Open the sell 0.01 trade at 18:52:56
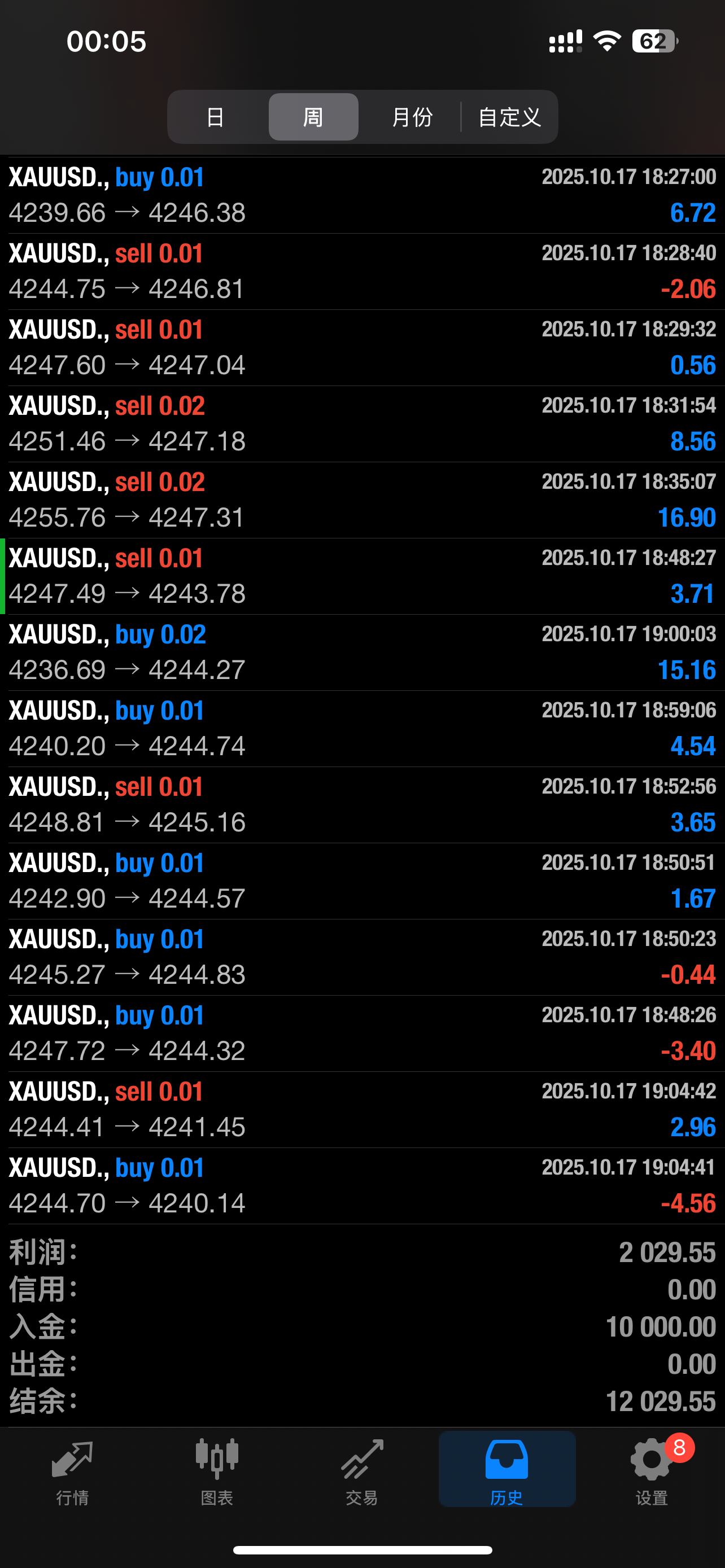Viewport: 725px width, 1568px height. pyautogui.click(x=362, y=805)
